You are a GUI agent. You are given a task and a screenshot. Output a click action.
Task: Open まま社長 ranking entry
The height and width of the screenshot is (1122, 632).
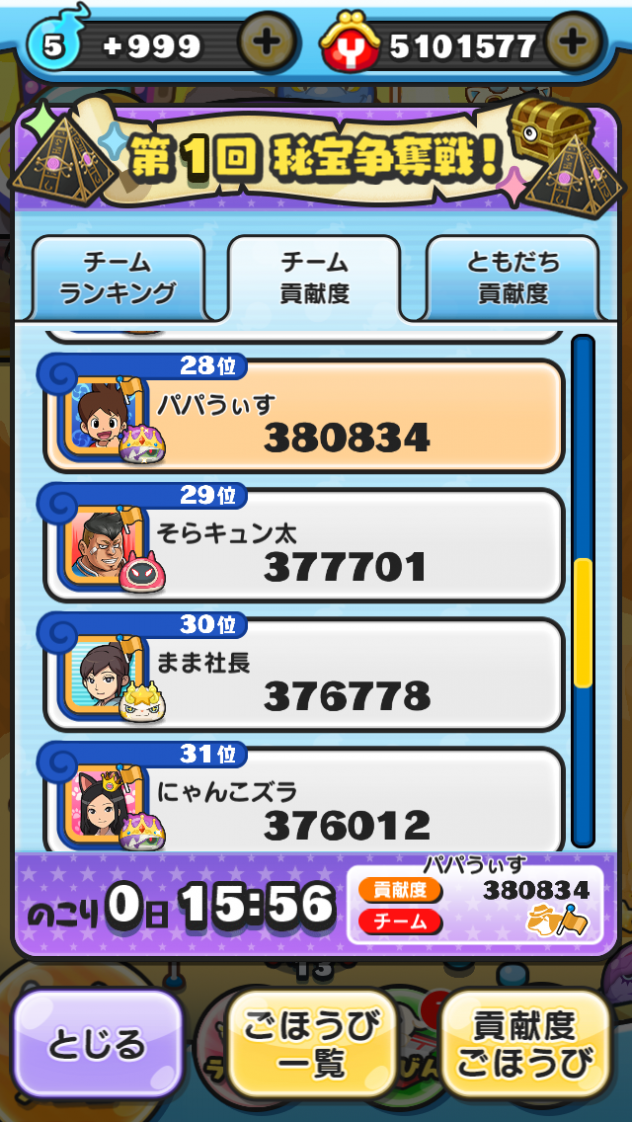[304, 675]
